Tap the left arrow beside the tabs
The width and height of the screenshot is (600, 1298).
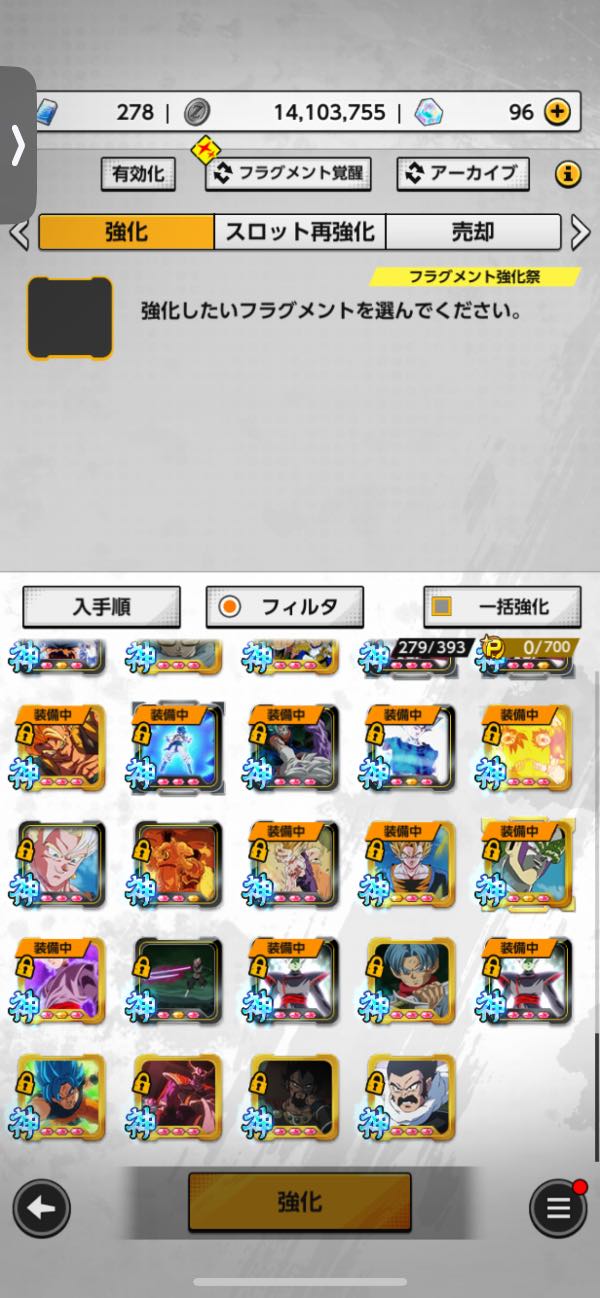pos(18,234)
